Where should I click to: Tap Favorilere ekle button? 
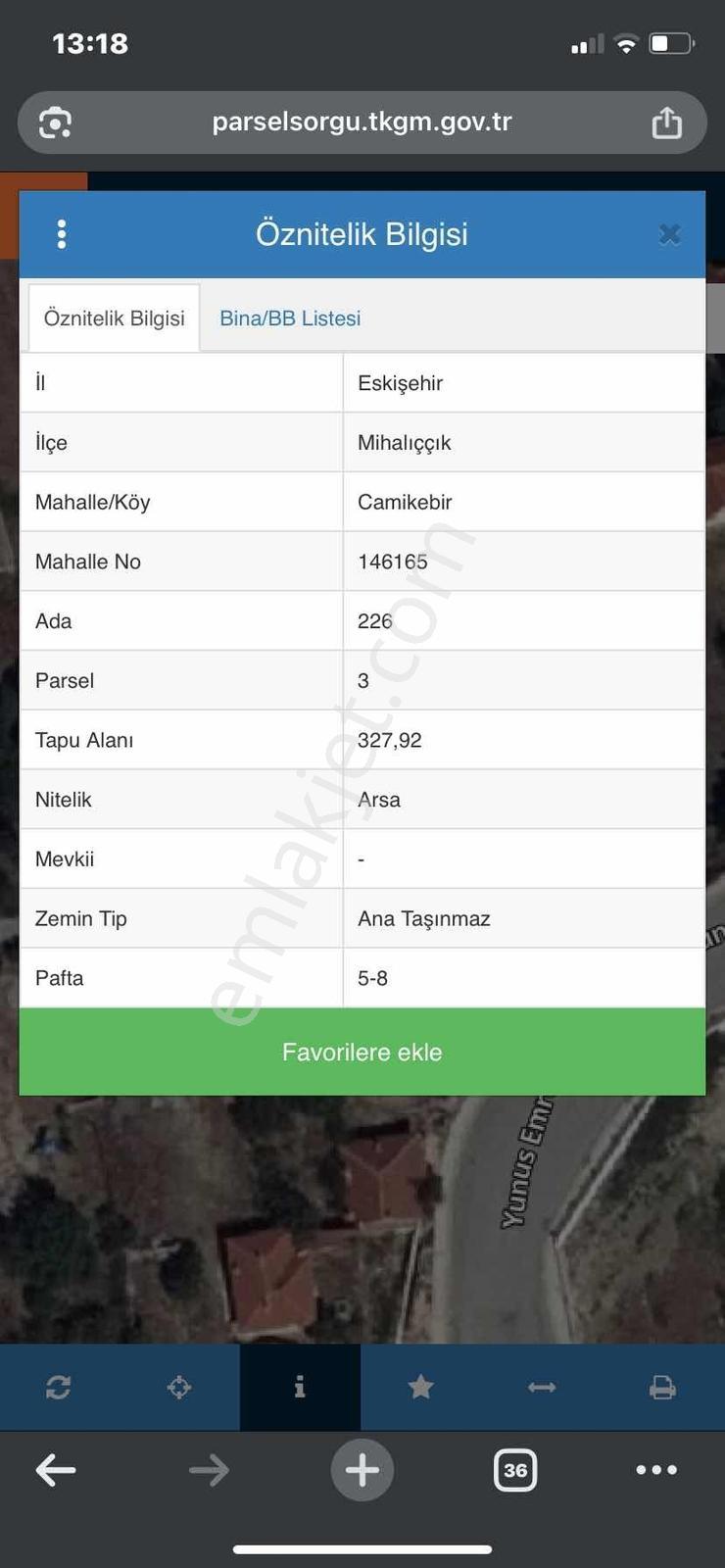point(362,1052)
